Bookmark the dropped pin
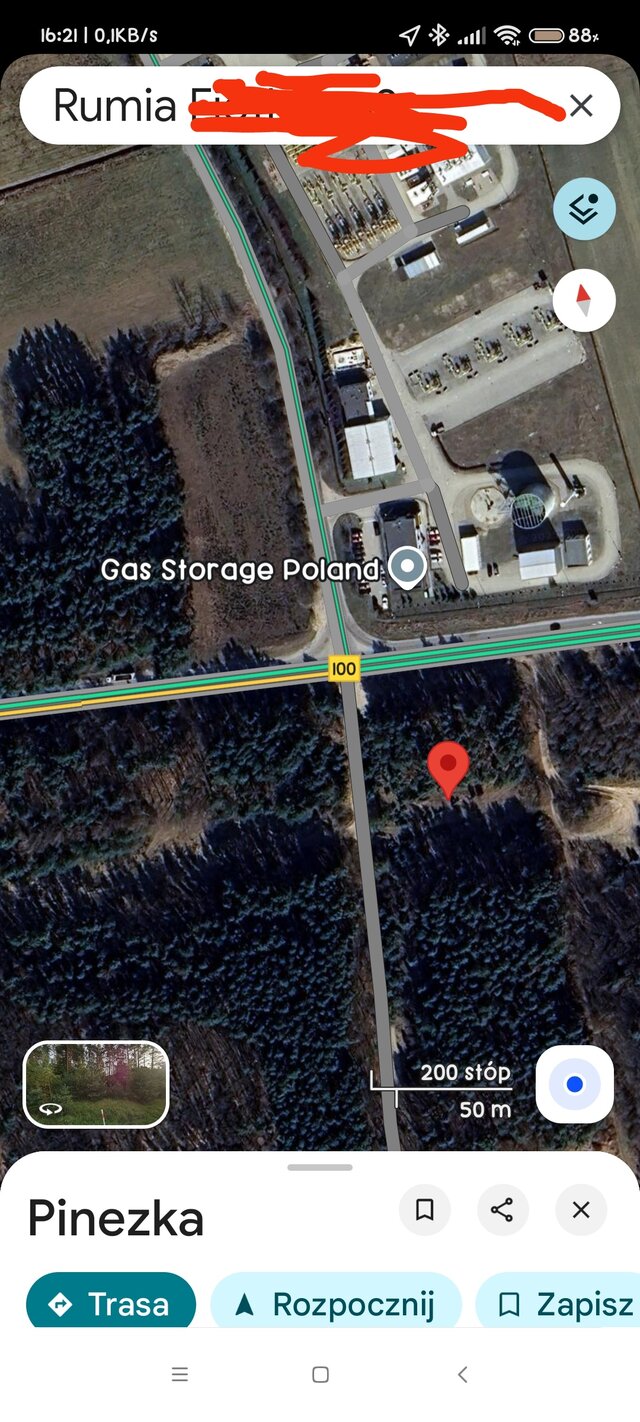 tap(424, 1210)
